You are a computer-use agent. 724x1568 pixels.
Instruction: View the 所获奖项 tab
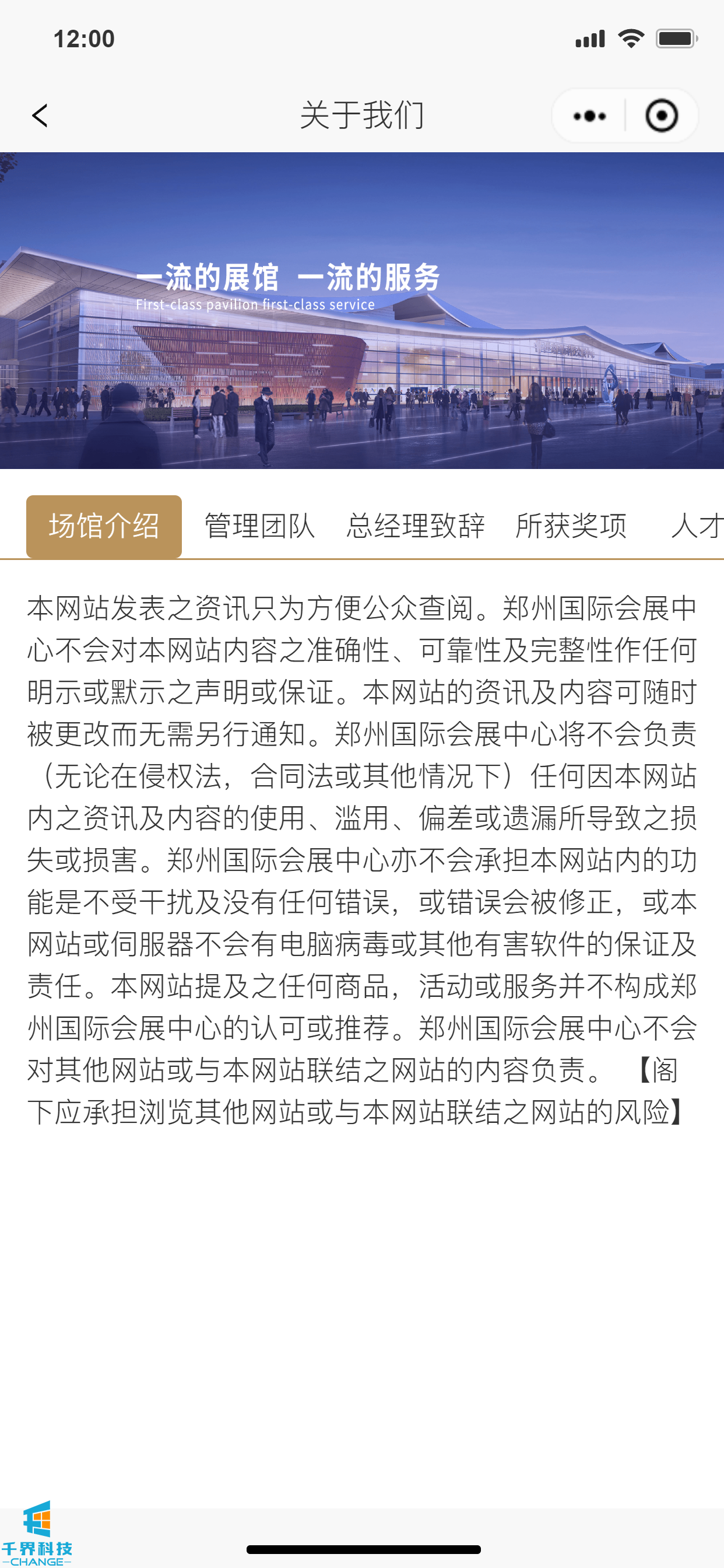(571, 527)
